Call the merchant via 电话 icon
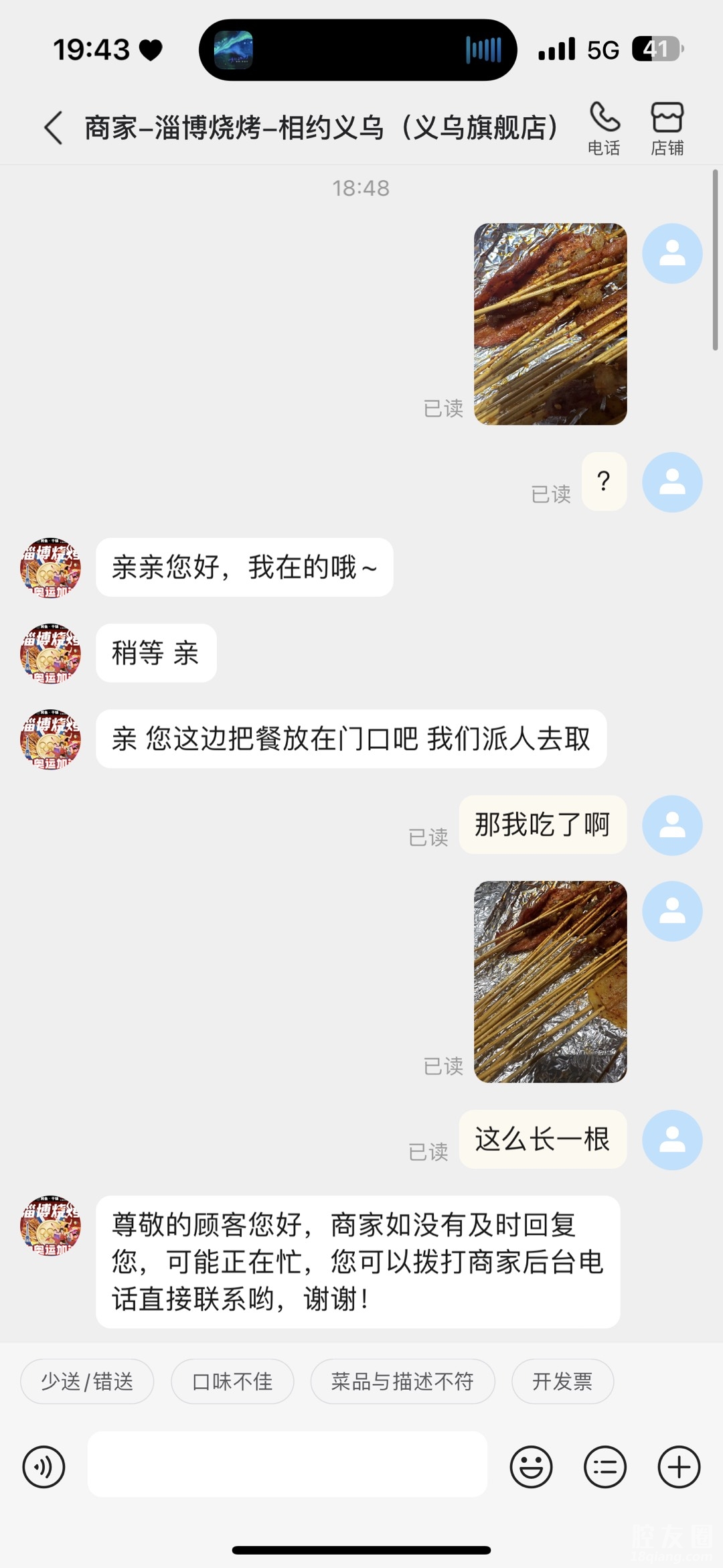The height and width of the screenshot is (1568, 723). pyautogui.click(x=604, y=128)
